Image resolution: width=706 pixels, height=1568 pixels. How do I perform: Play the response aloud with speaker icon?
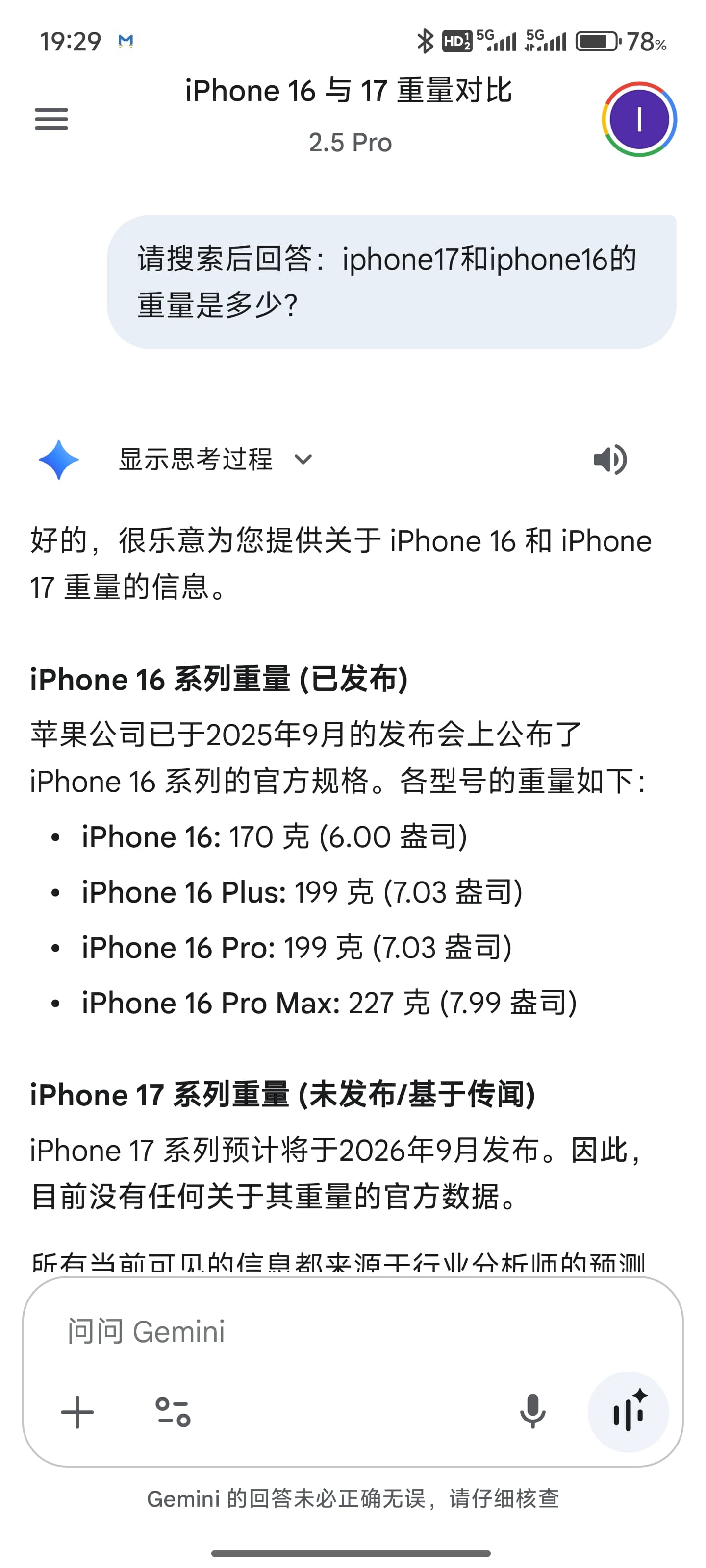click(x=610, y=460)
